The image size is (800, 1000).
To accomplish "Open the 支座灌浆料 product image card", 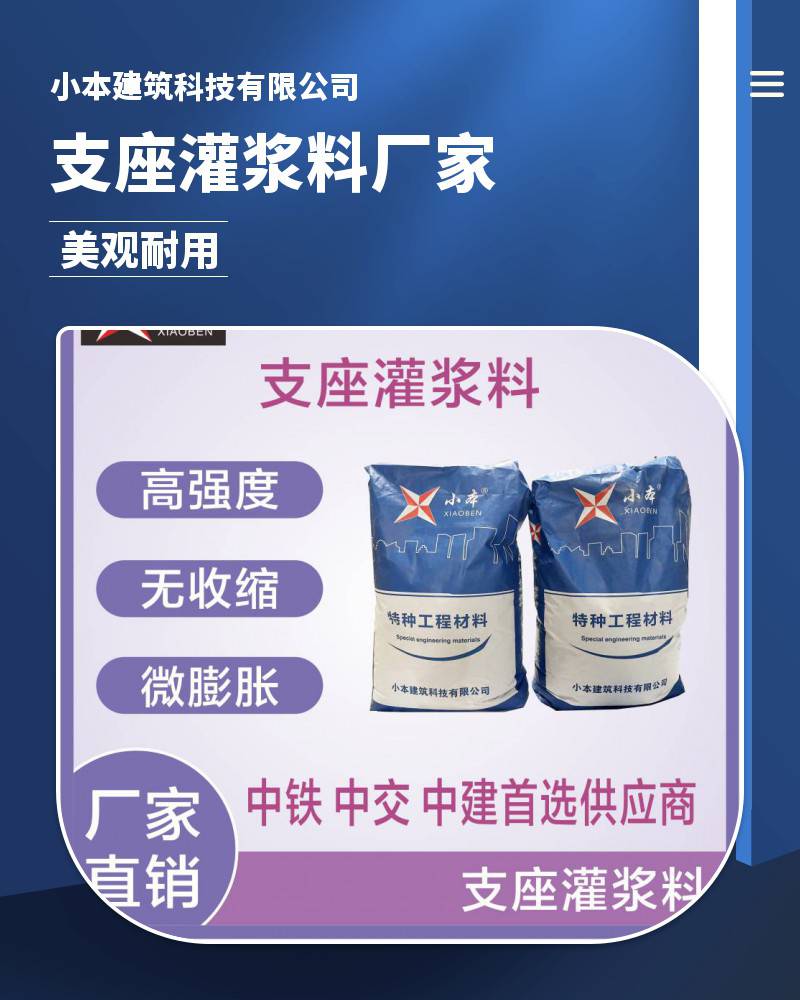I will click(x=398, y=632).
